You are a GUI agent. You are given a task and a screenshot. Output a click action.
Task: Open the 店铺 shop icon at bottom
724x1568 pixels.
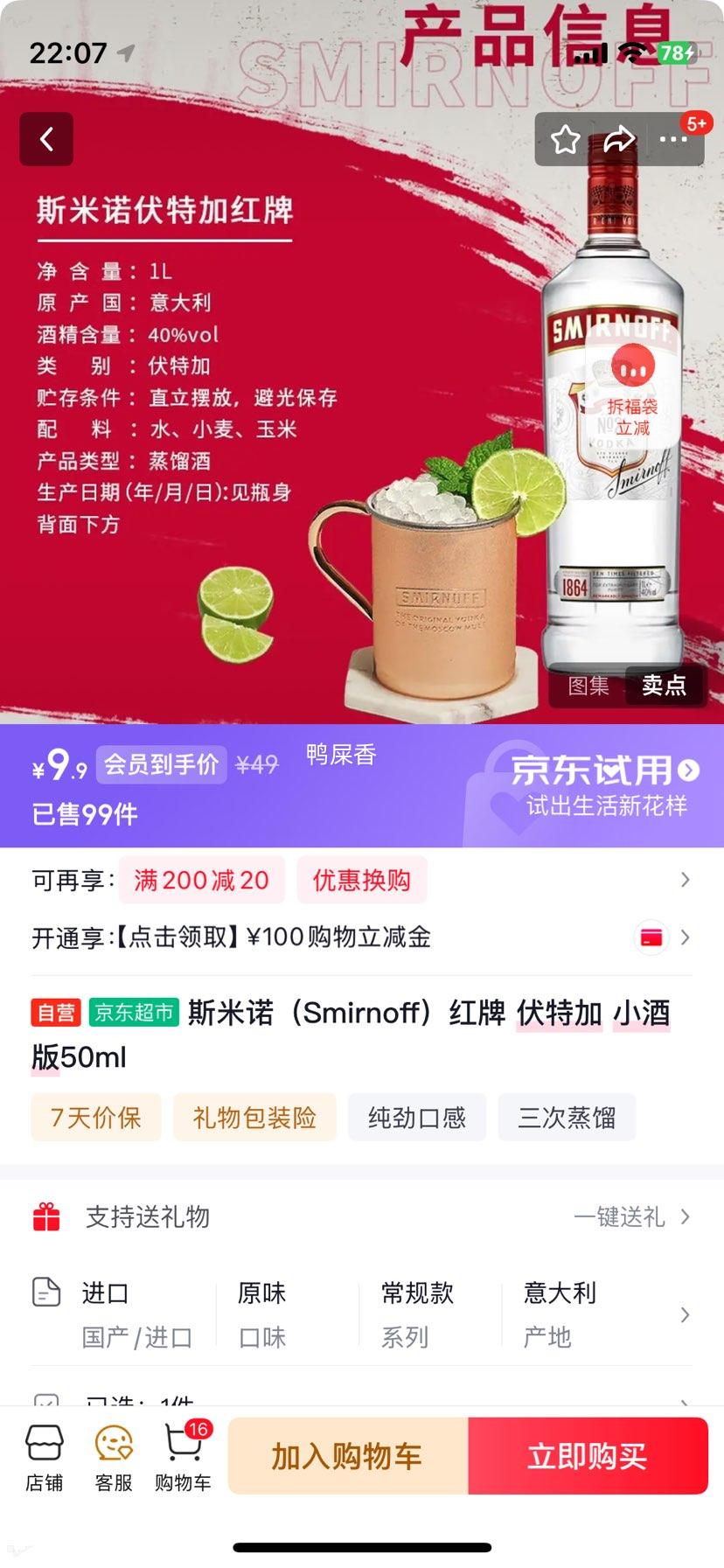tap(45, 1454)
